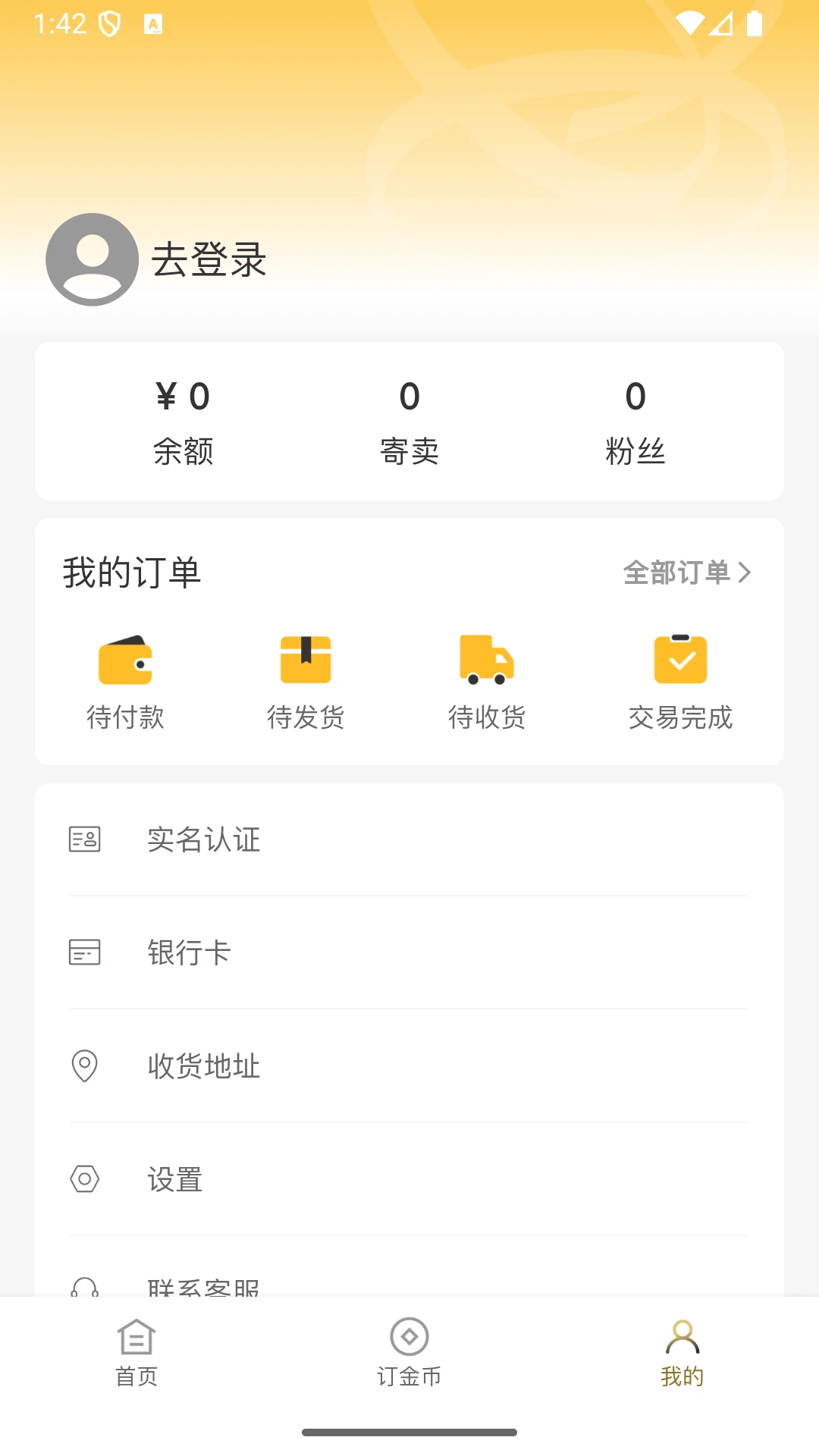Select the 银行卡 bank card icon

pyautogui.click(x=84, y=952)
